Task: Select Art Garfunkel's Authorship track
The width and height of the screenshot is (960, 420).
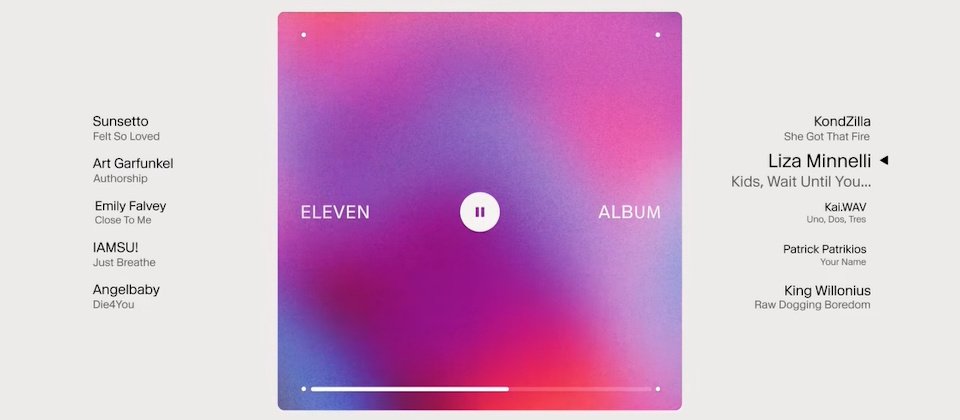Action: 133,170
